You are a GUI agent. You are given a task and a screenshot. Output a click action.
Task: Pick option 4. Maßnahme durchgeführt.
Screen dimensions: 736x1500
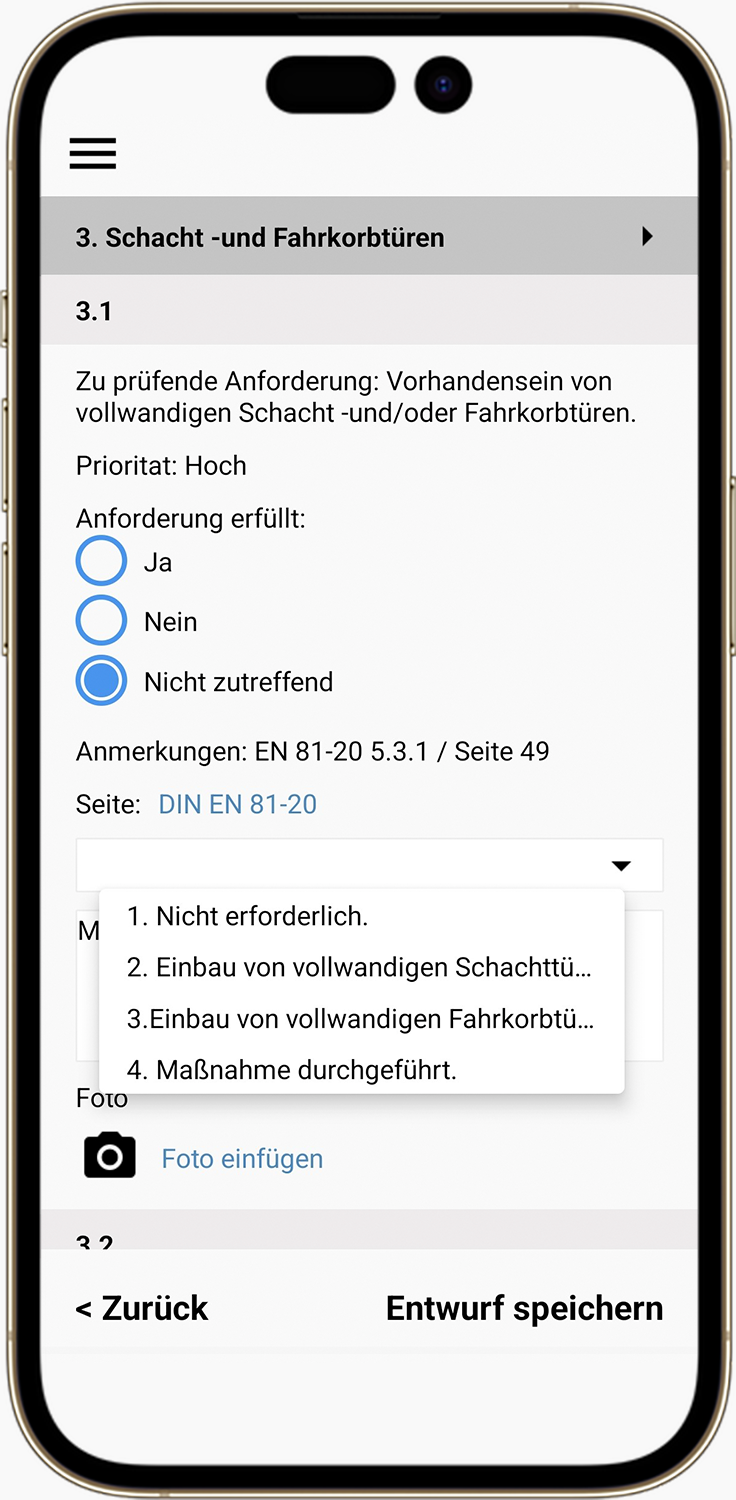tap(291, 1070)
